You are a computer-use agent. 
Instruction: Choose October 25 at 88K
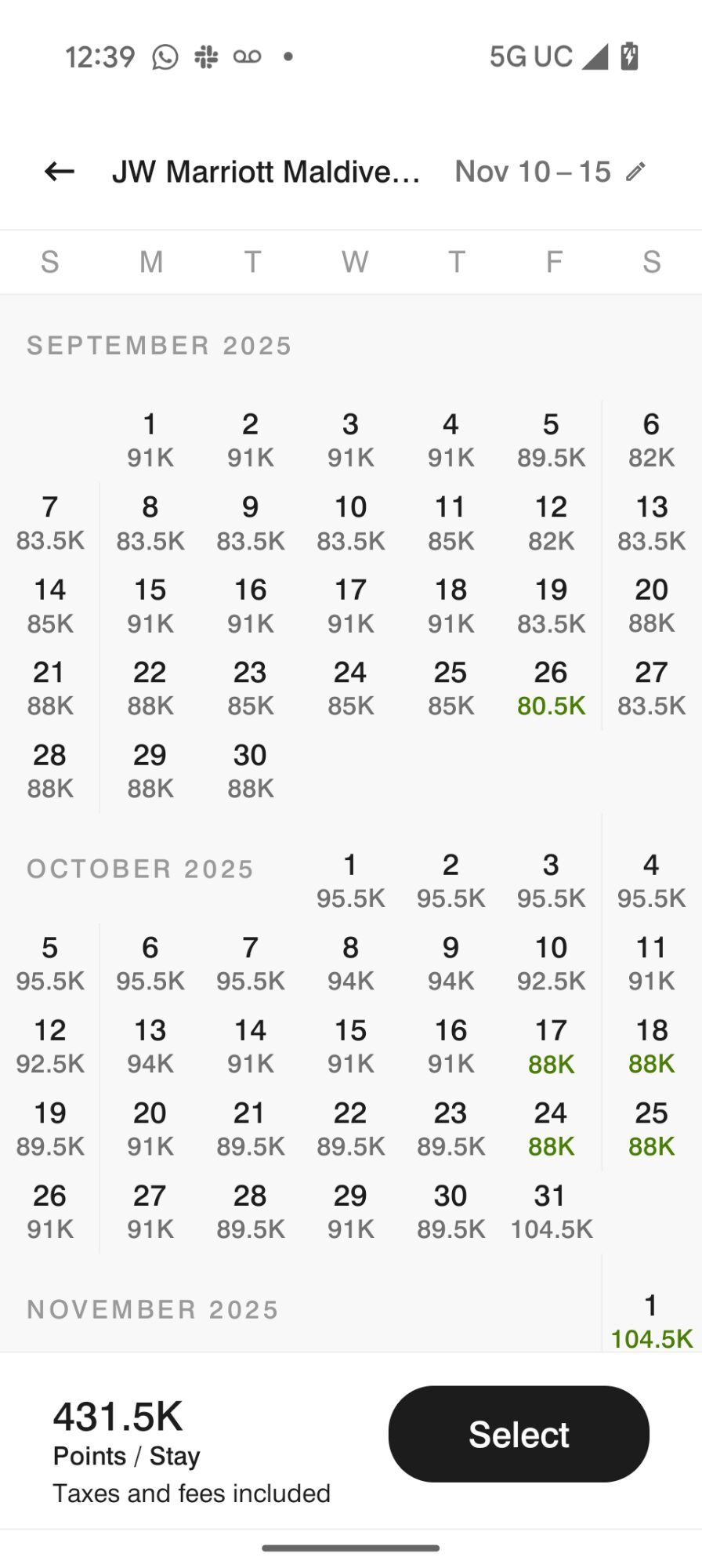tap(651, 1129)
